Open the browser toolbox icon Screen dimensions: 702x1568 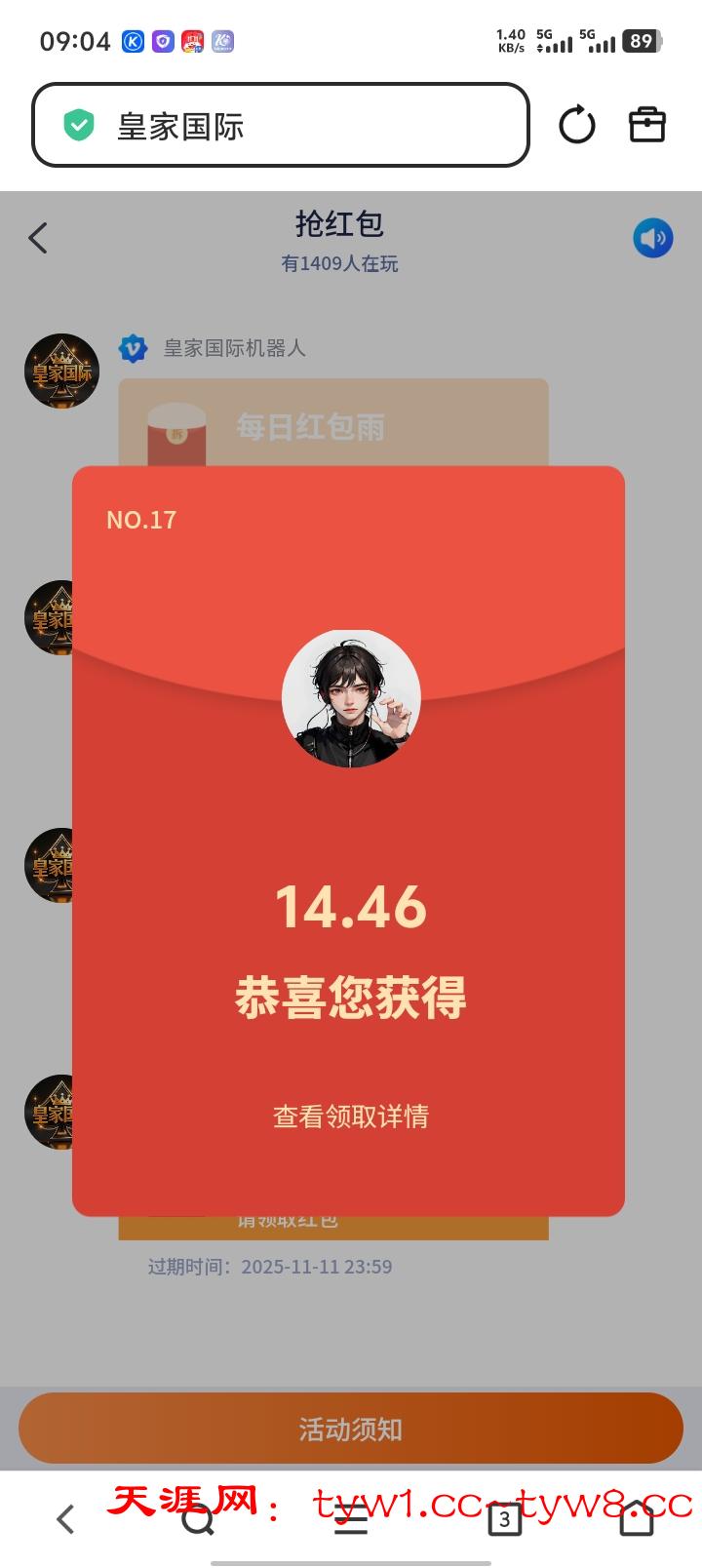pyautogui.click(x=646, y=125)
